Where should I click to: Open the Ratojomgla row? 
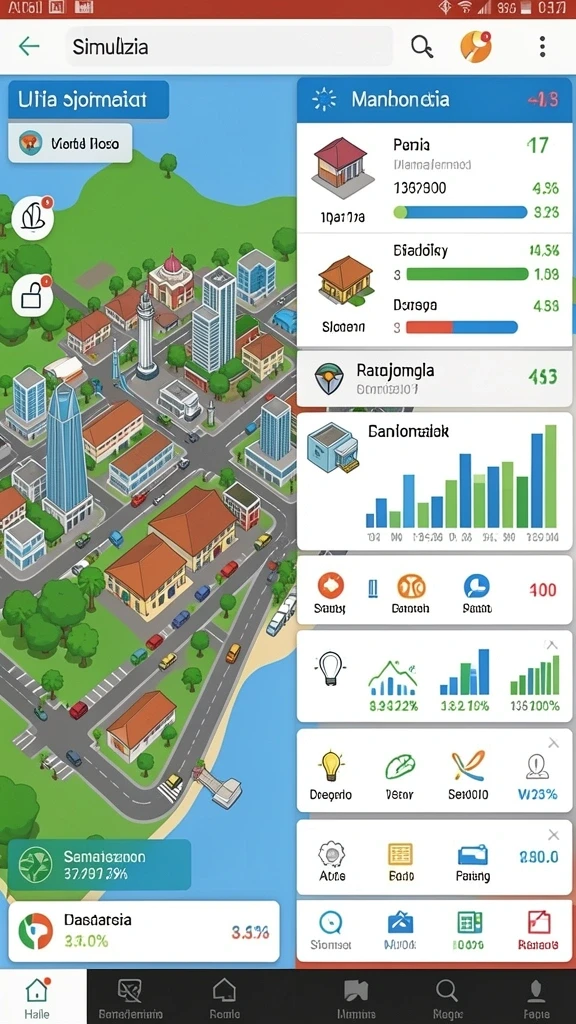[x=434, y=379]
